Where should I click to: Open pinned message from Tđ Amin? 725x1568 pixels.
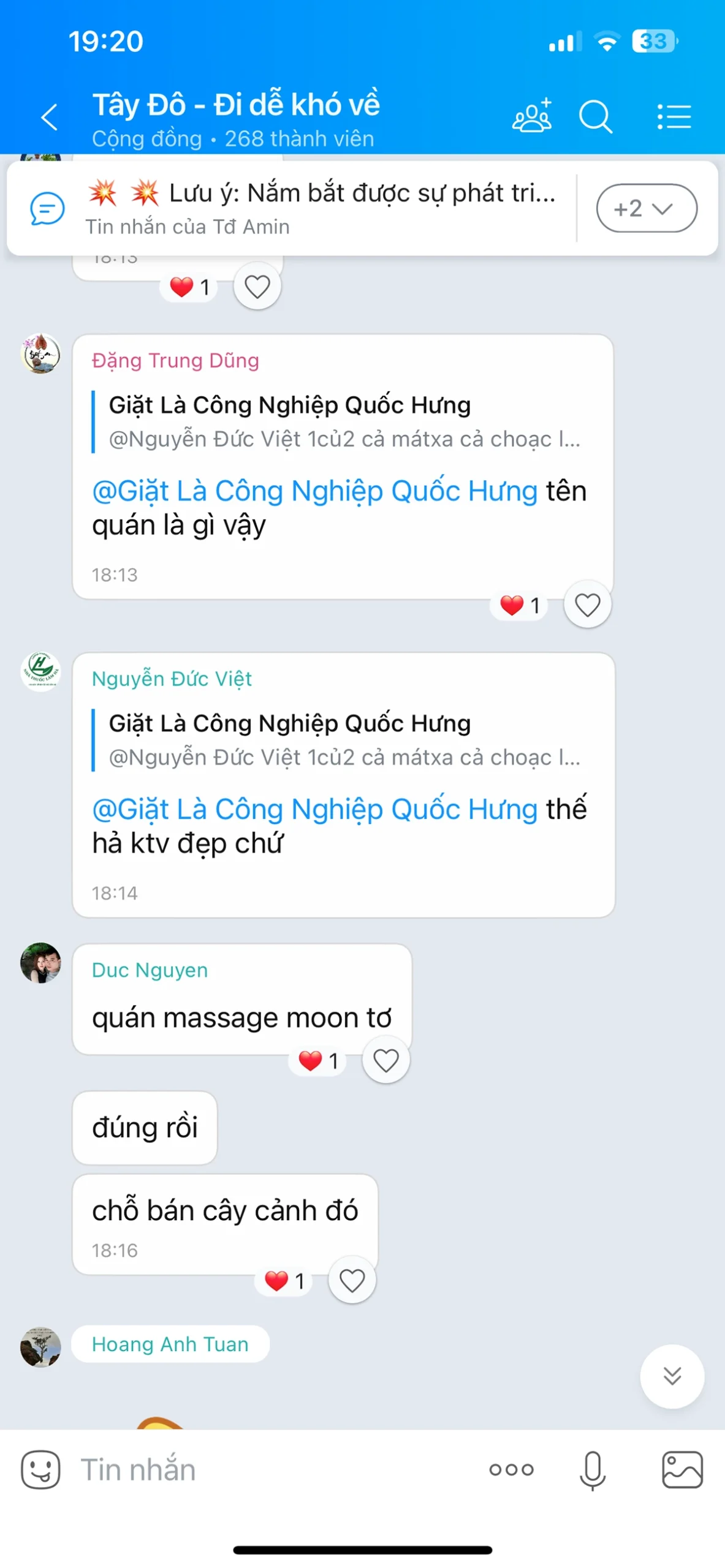[319, 208]
